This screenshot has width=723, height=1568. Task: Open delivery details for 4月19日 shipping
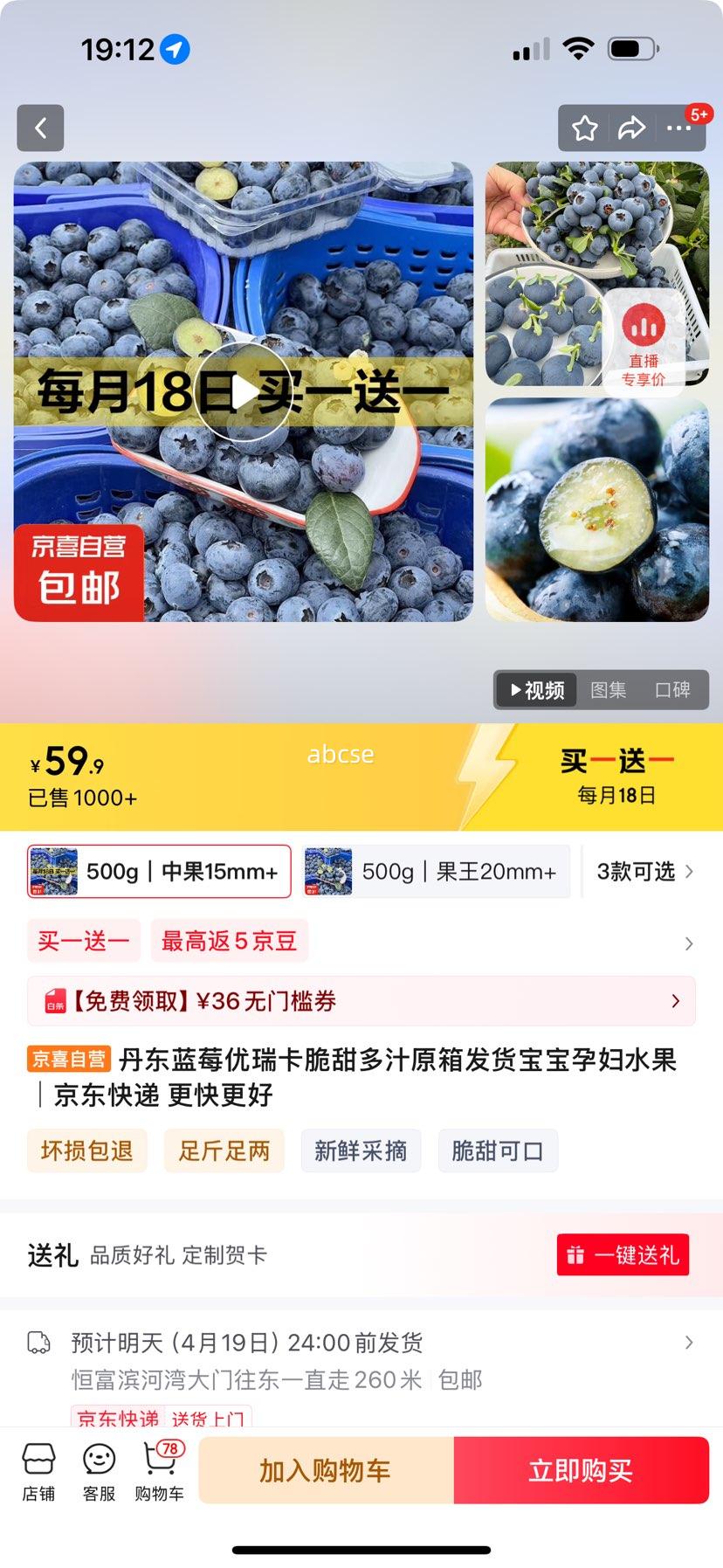click(x=361, y=1343)
